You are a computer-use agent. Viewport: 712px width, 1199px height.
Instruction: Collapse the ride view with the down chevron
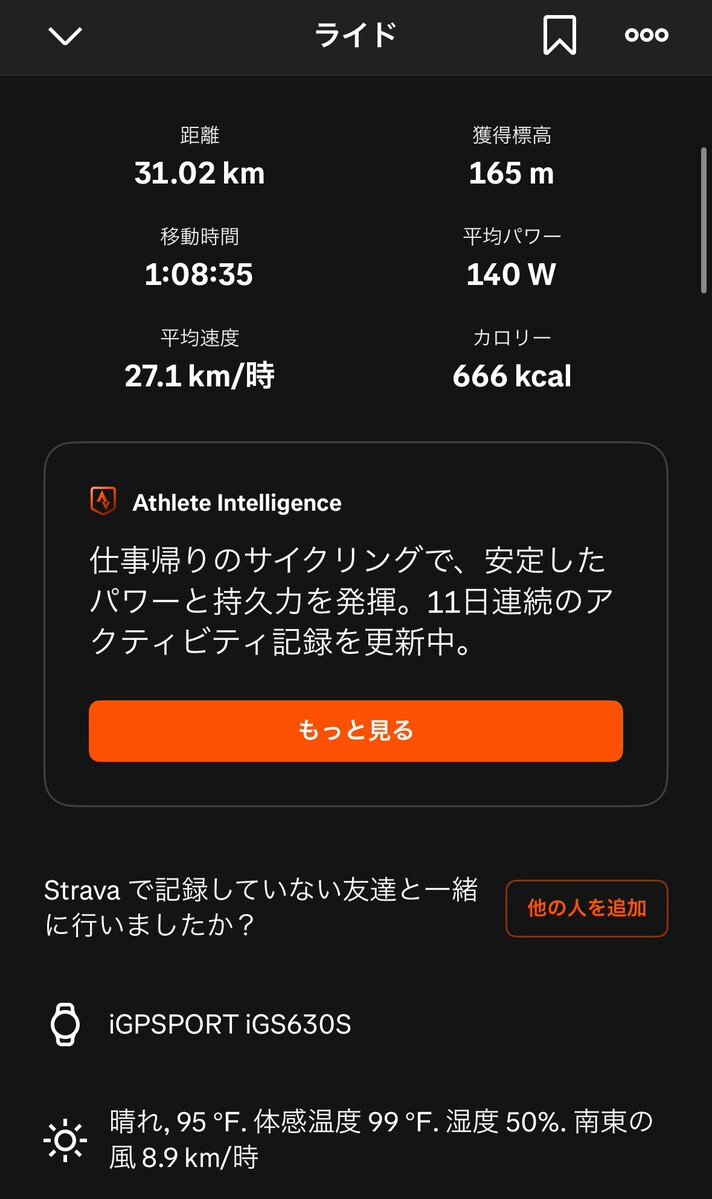click(x=65, y=36)
